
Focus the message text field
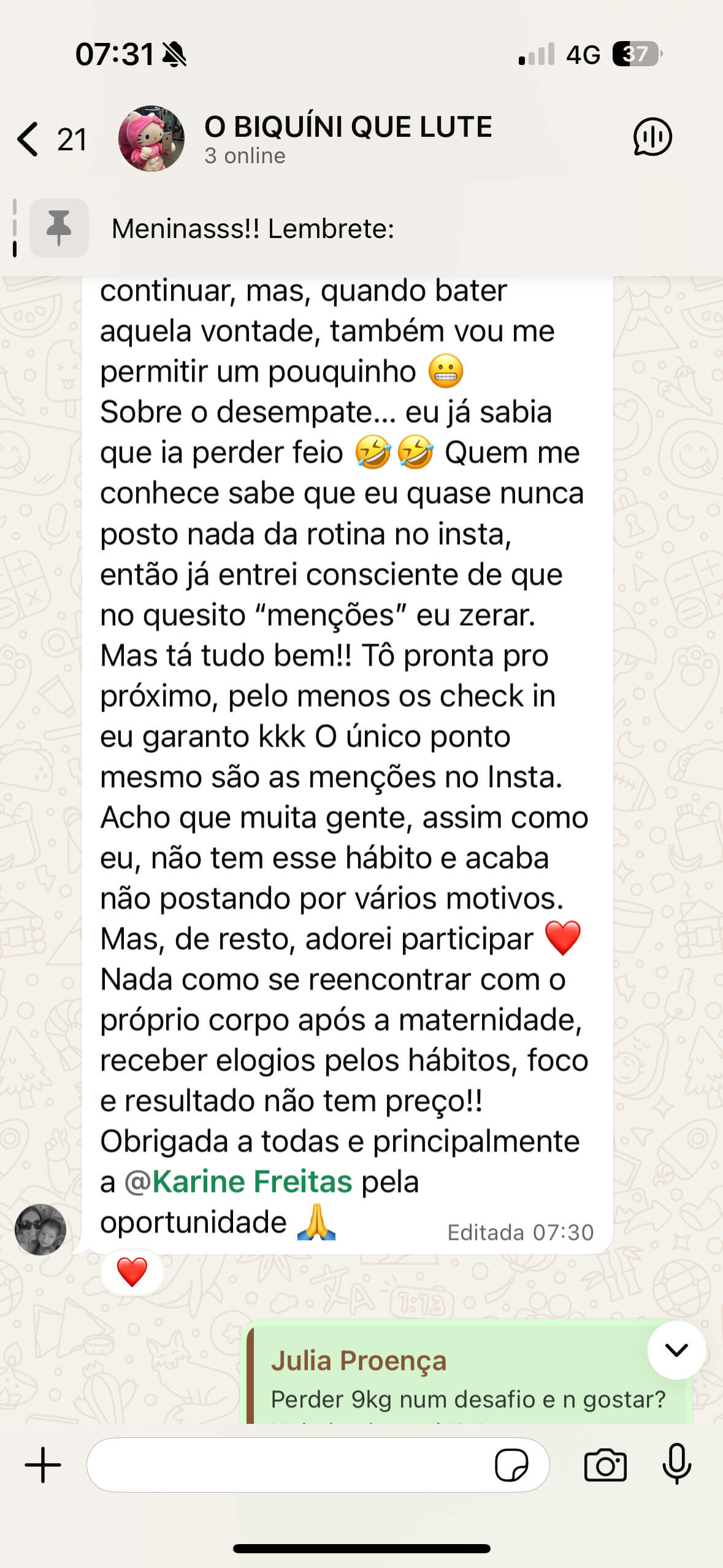pyautogui.click(x=288, y=1465)
